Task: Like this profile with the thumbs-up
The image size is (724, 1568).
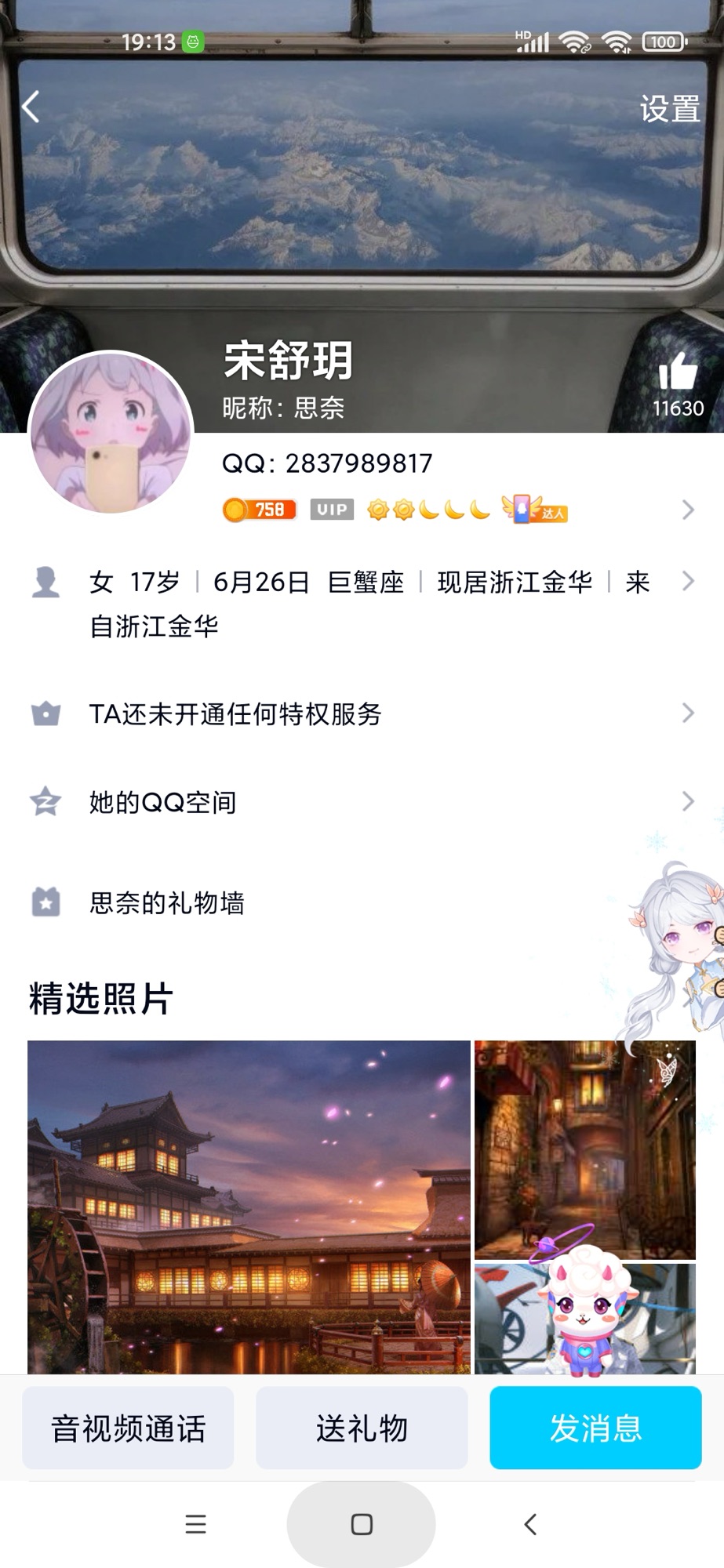Action: point(678,373)
